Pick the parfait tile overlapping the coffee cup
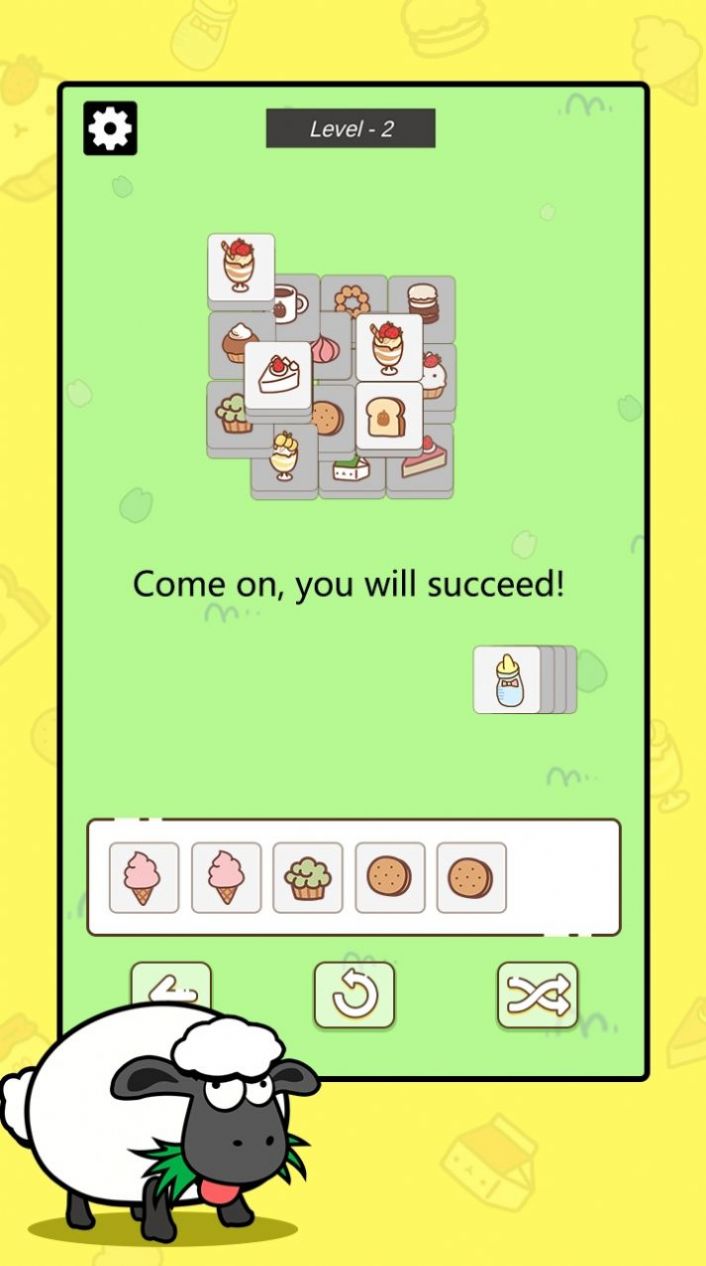 (x=240, y=266)
